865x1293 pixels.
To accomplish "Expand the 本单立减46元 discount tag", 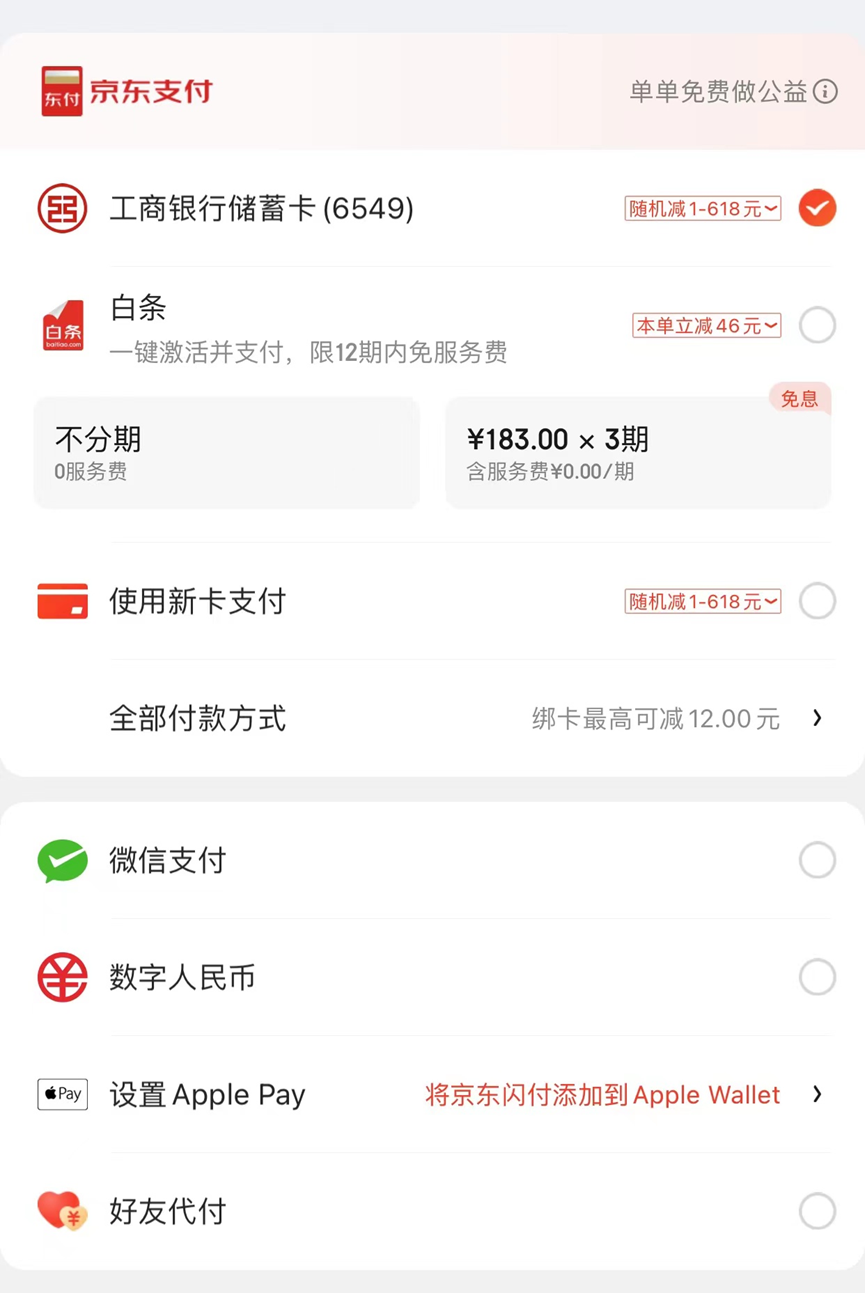I will click(x=706, y=325).
